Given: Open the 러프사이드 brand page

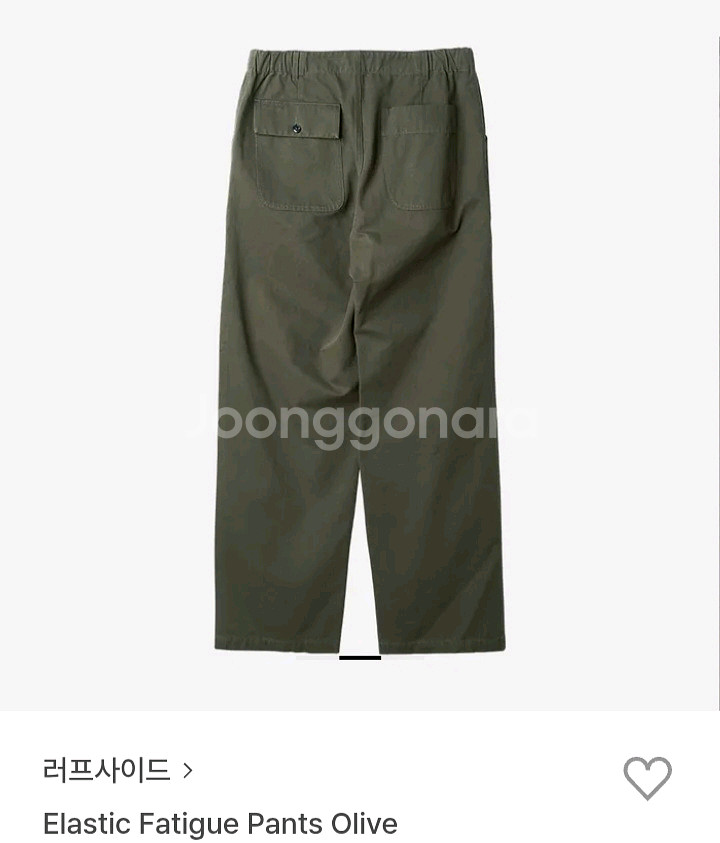Looking at the screenshot, I should pyautogui.click(x=117, y=770).
